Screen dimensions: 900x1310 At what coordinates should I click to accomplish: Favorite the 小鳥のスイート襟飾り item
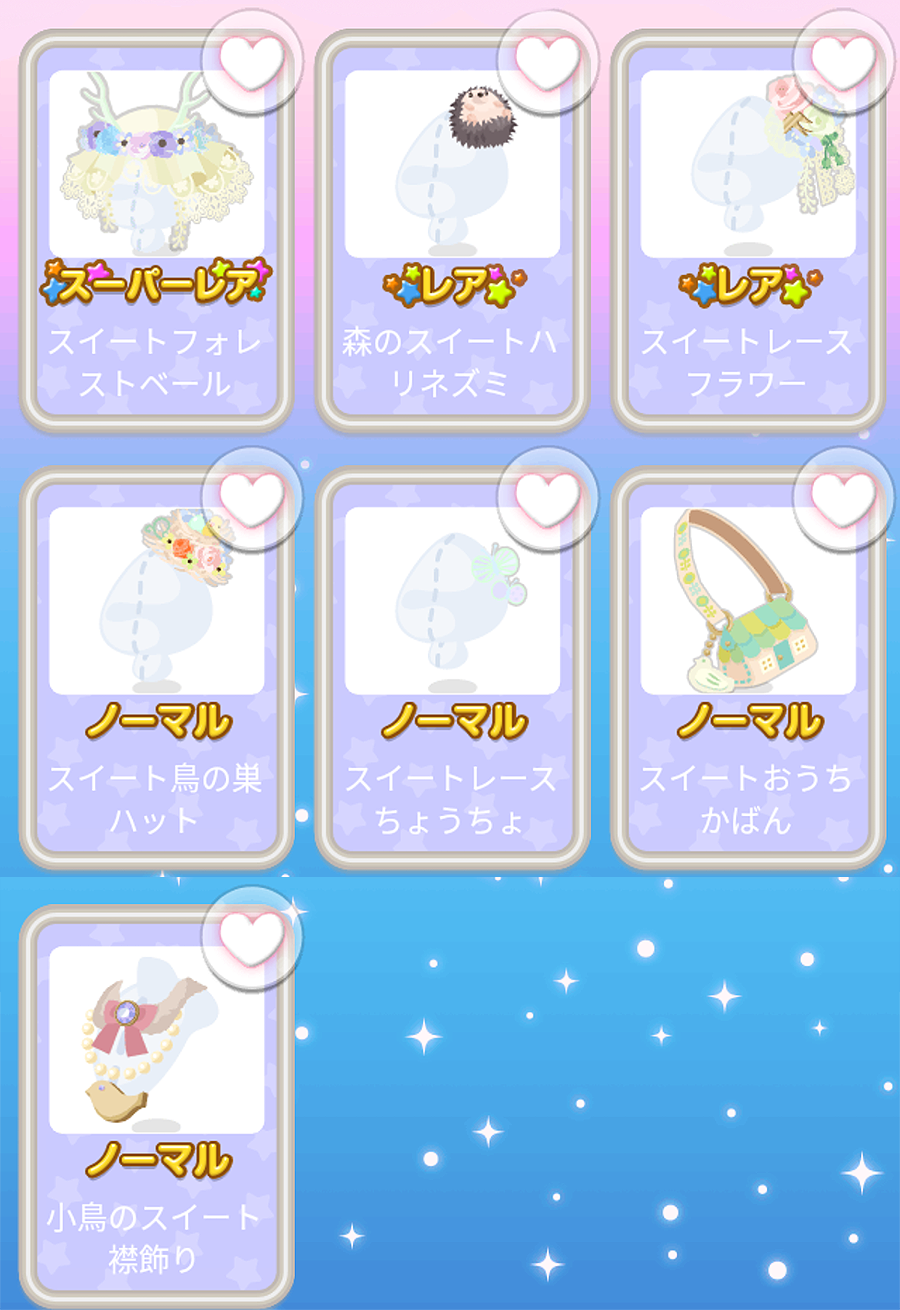point(251,936)
